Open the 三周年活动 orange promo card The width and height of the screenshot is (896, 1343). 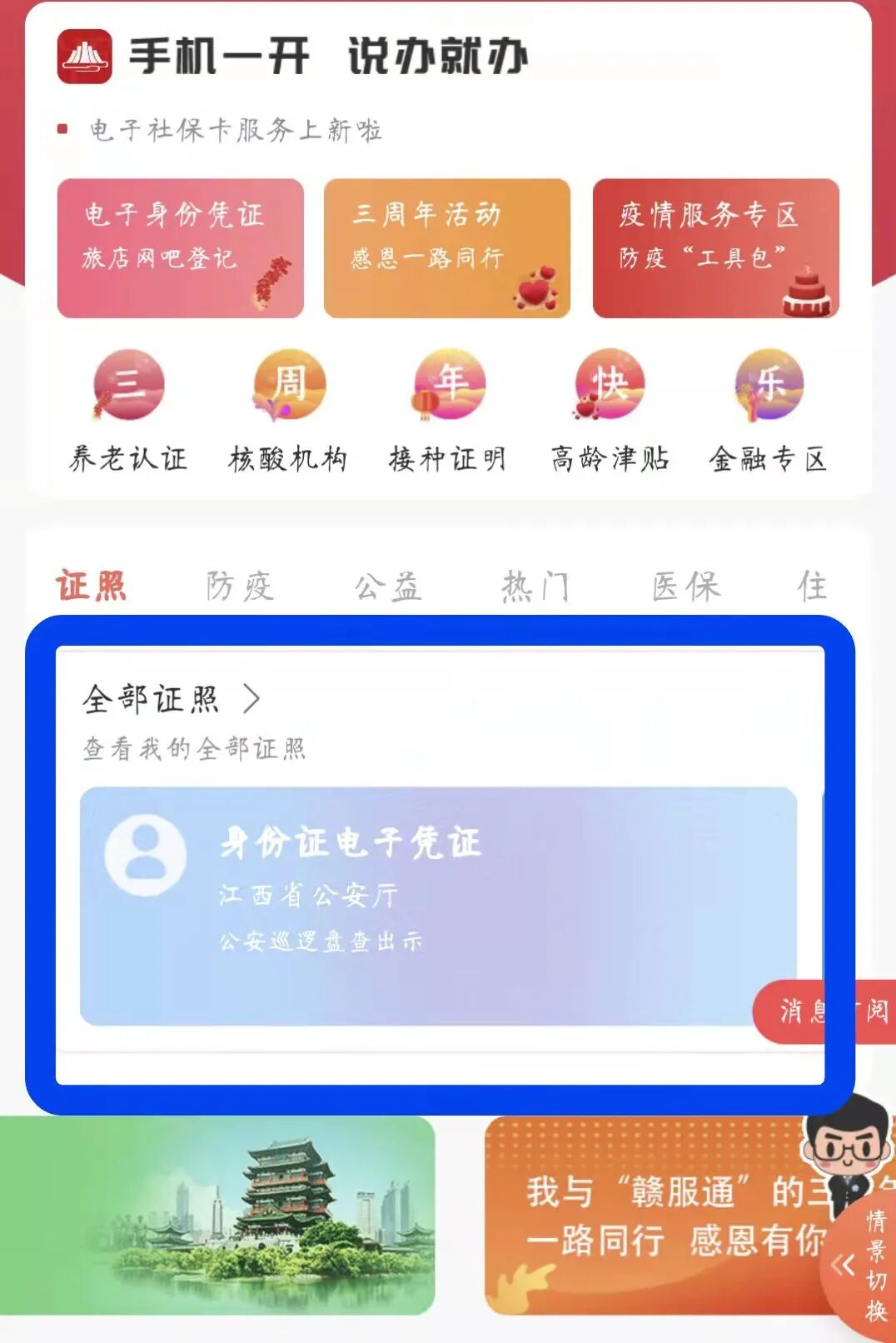447,247
